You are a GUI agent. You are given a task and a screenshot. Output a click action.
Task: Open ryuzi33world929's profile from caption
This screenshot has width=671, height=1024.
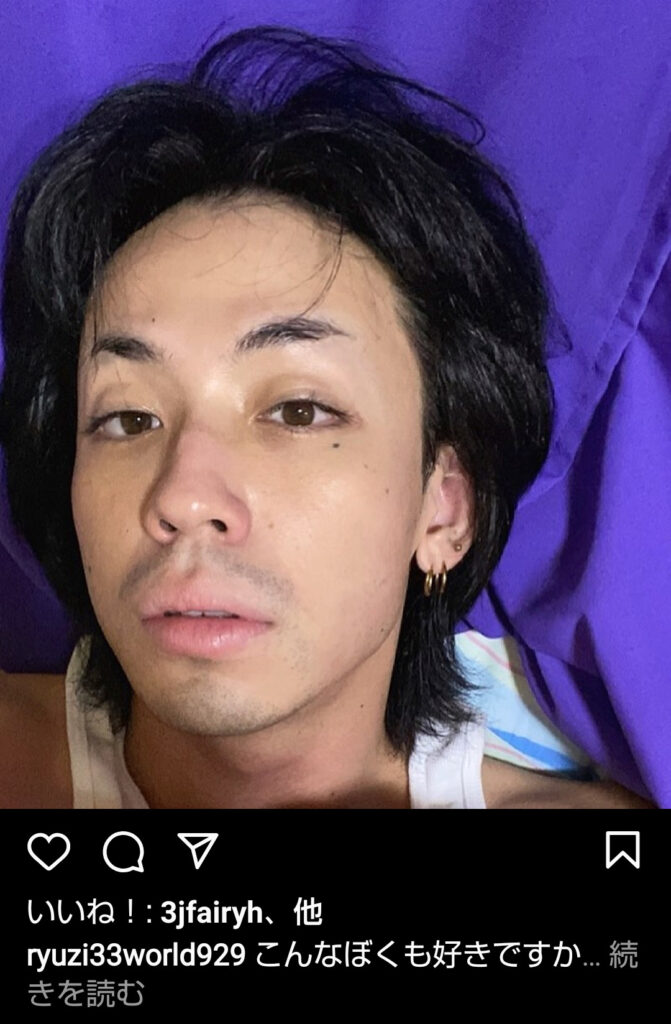click(136, 956)
